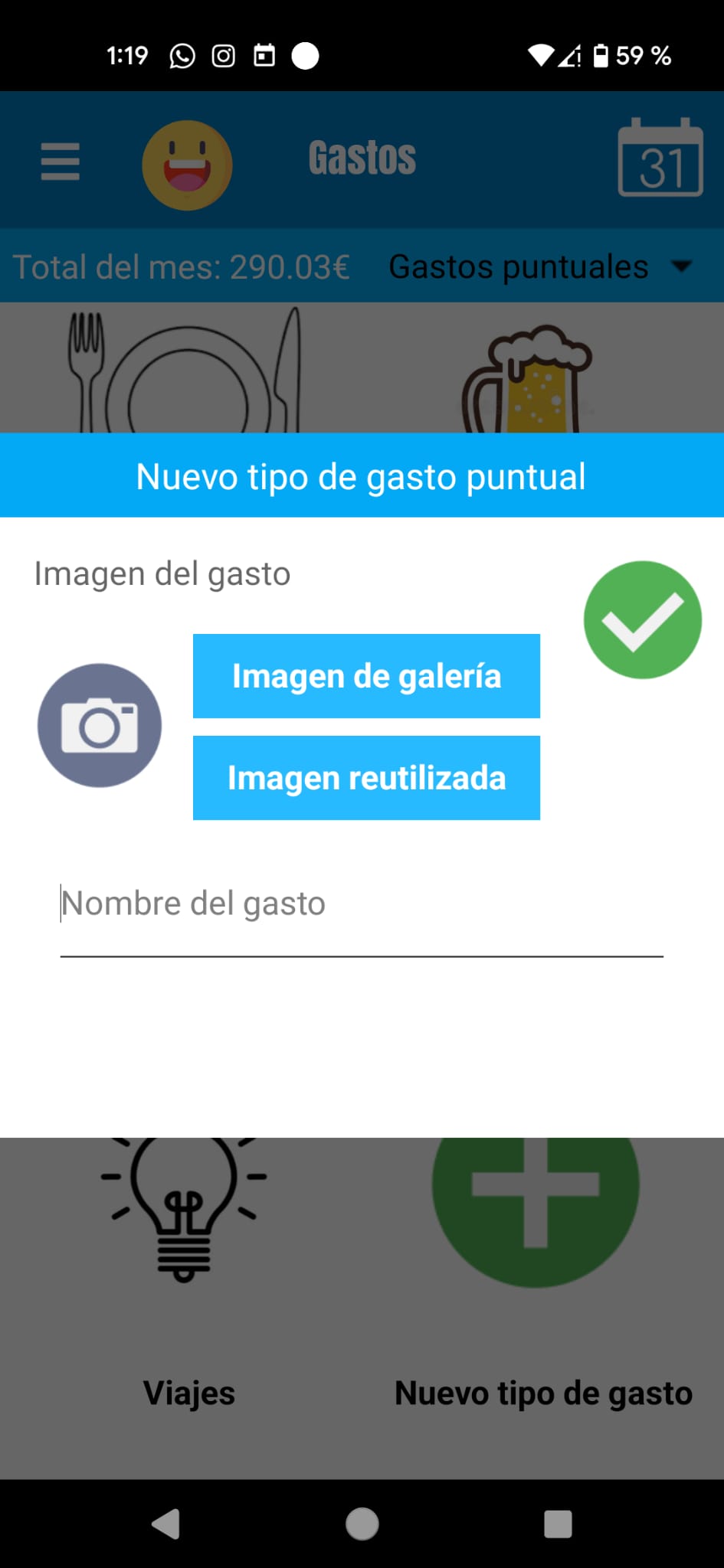Go to the home screen
724x1568 pixels.
tap(362, 1524)
